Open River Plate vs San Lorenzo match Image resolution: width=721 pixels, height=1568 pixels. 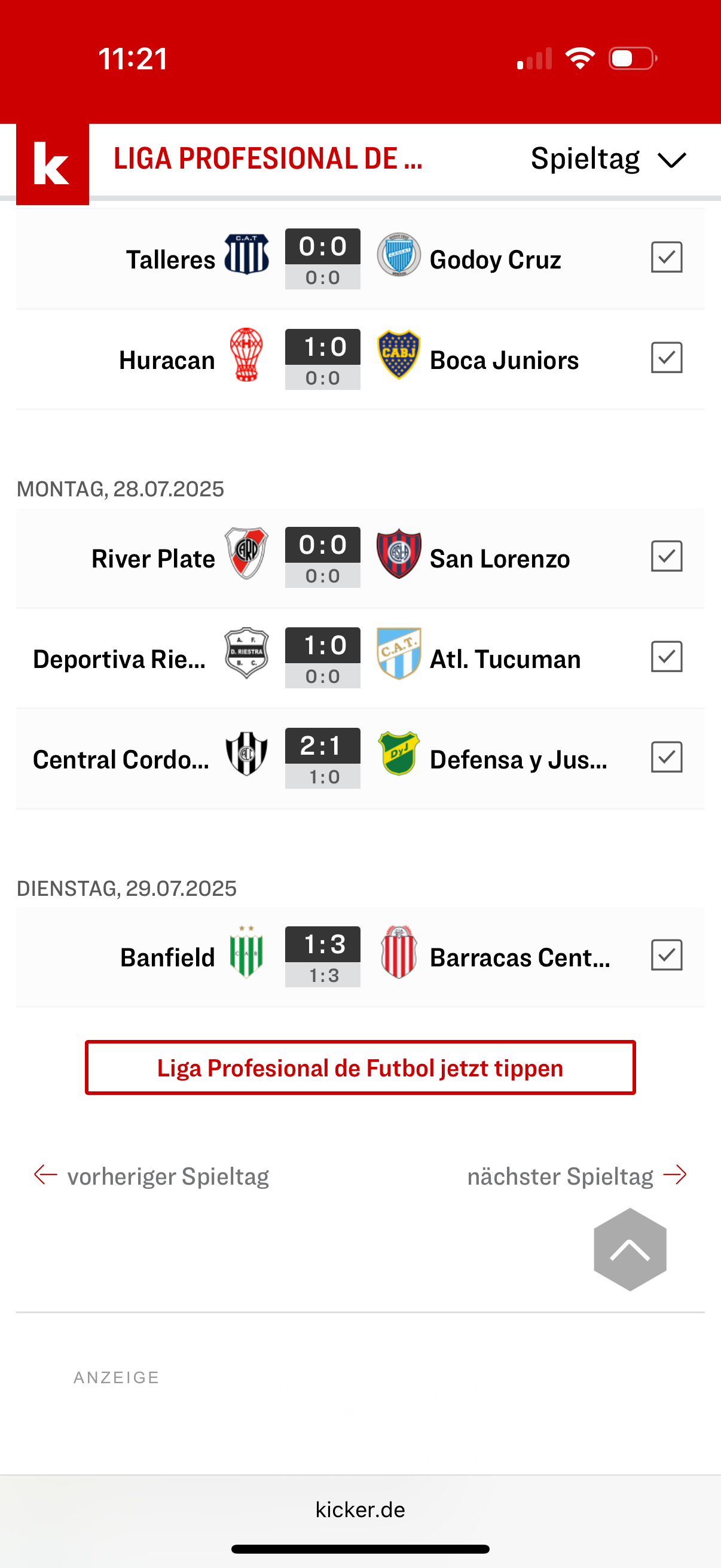tap(322, 557)
